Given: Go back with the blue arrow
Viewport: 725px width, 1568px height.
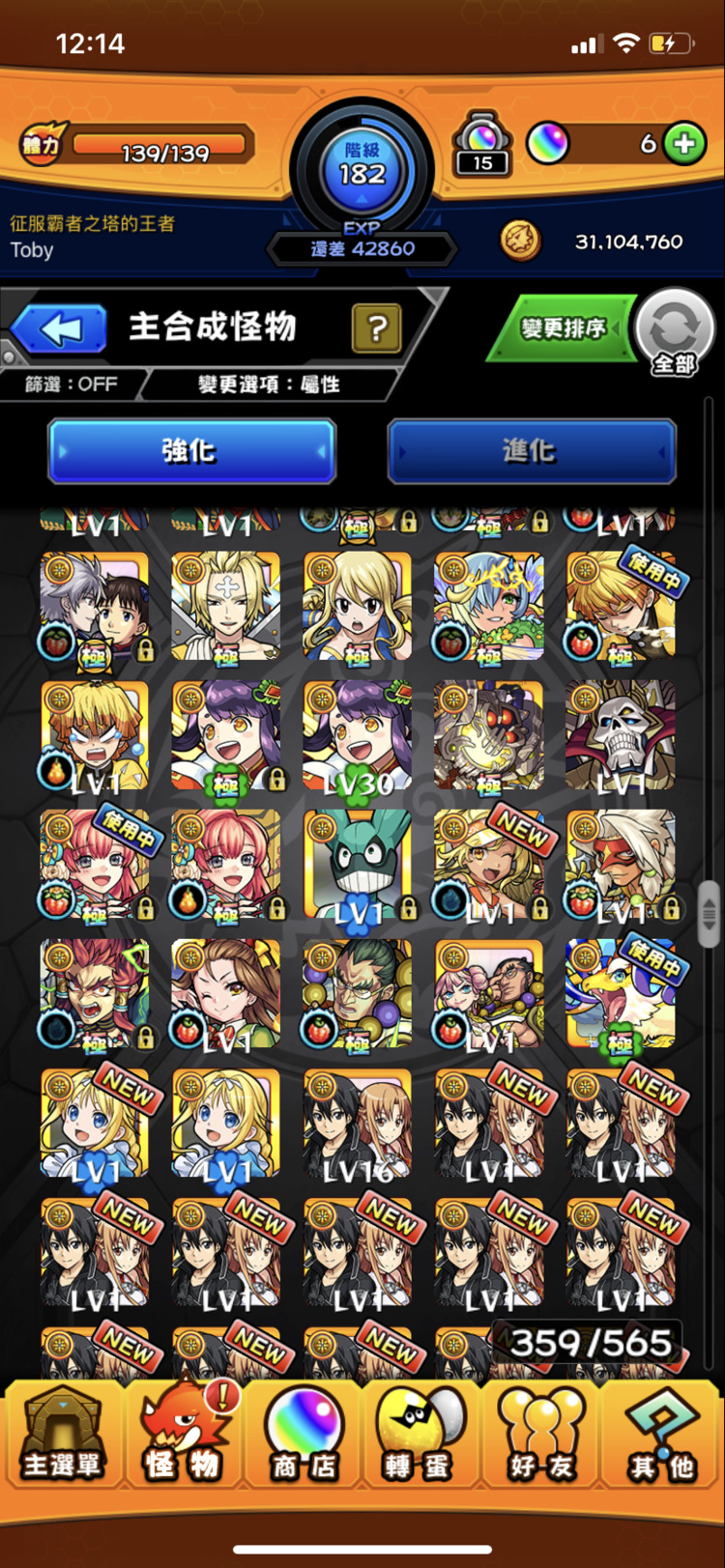Looking at the screenshot, I should coord(60,329).
